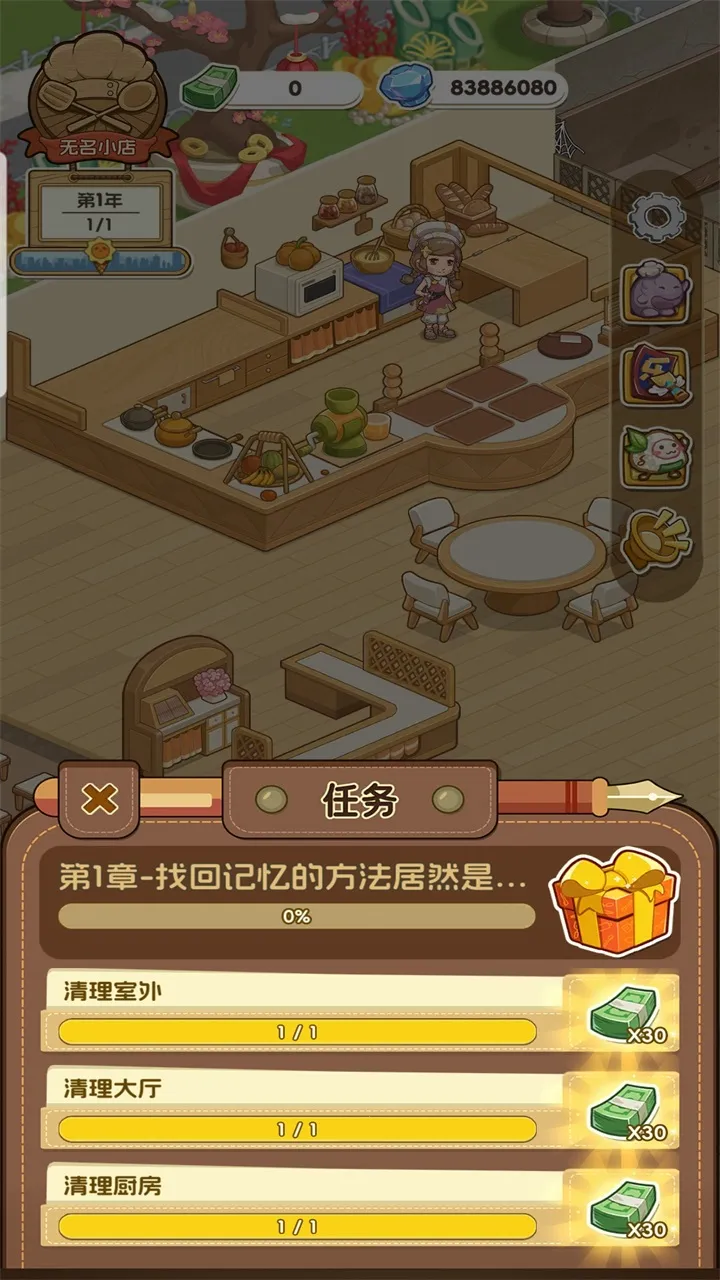Open the card collection icon
Screen dimensions: 720x1280
click(x=656, y=376)
